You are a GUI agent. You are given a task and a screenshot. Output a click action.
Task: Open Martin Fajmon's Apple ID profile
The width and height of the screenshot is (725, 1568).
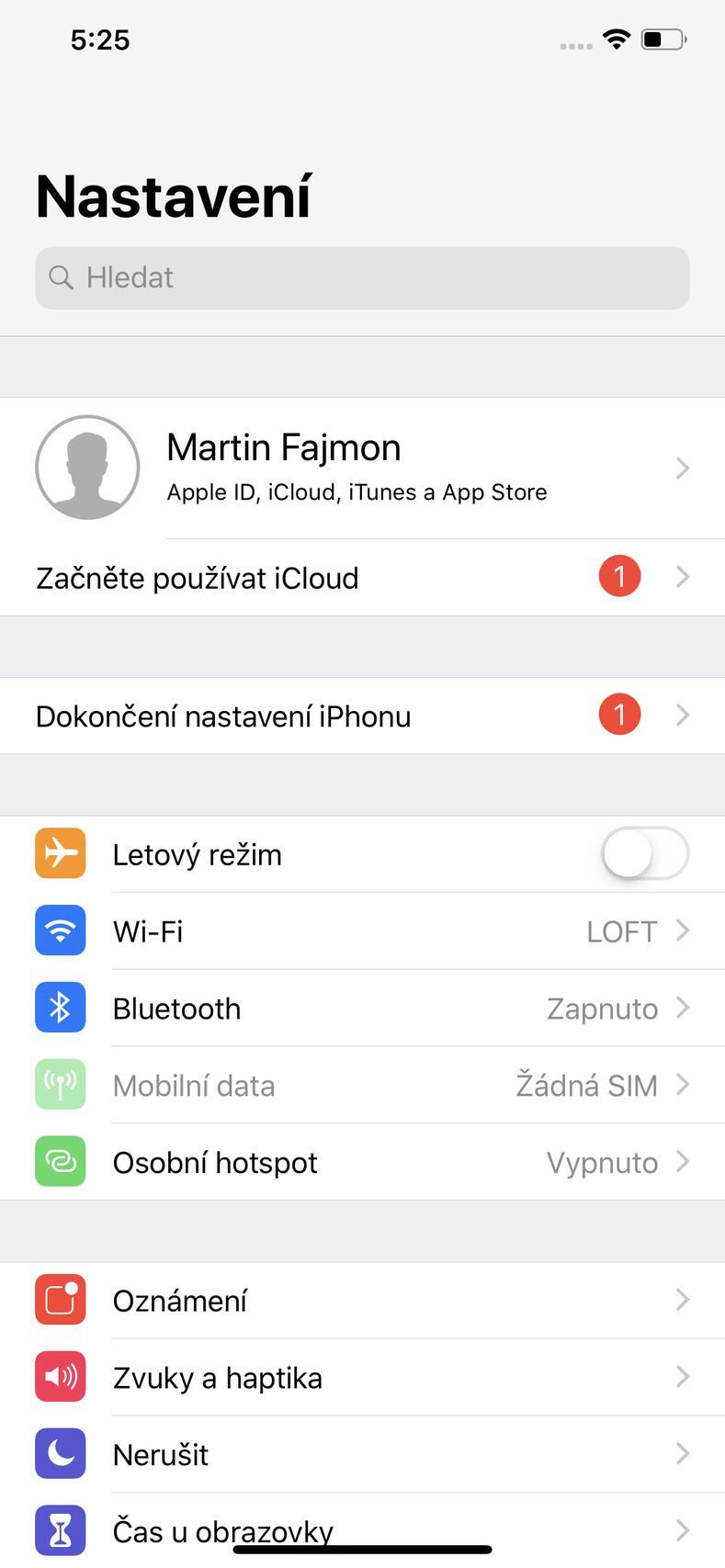(x=362, y=468)
